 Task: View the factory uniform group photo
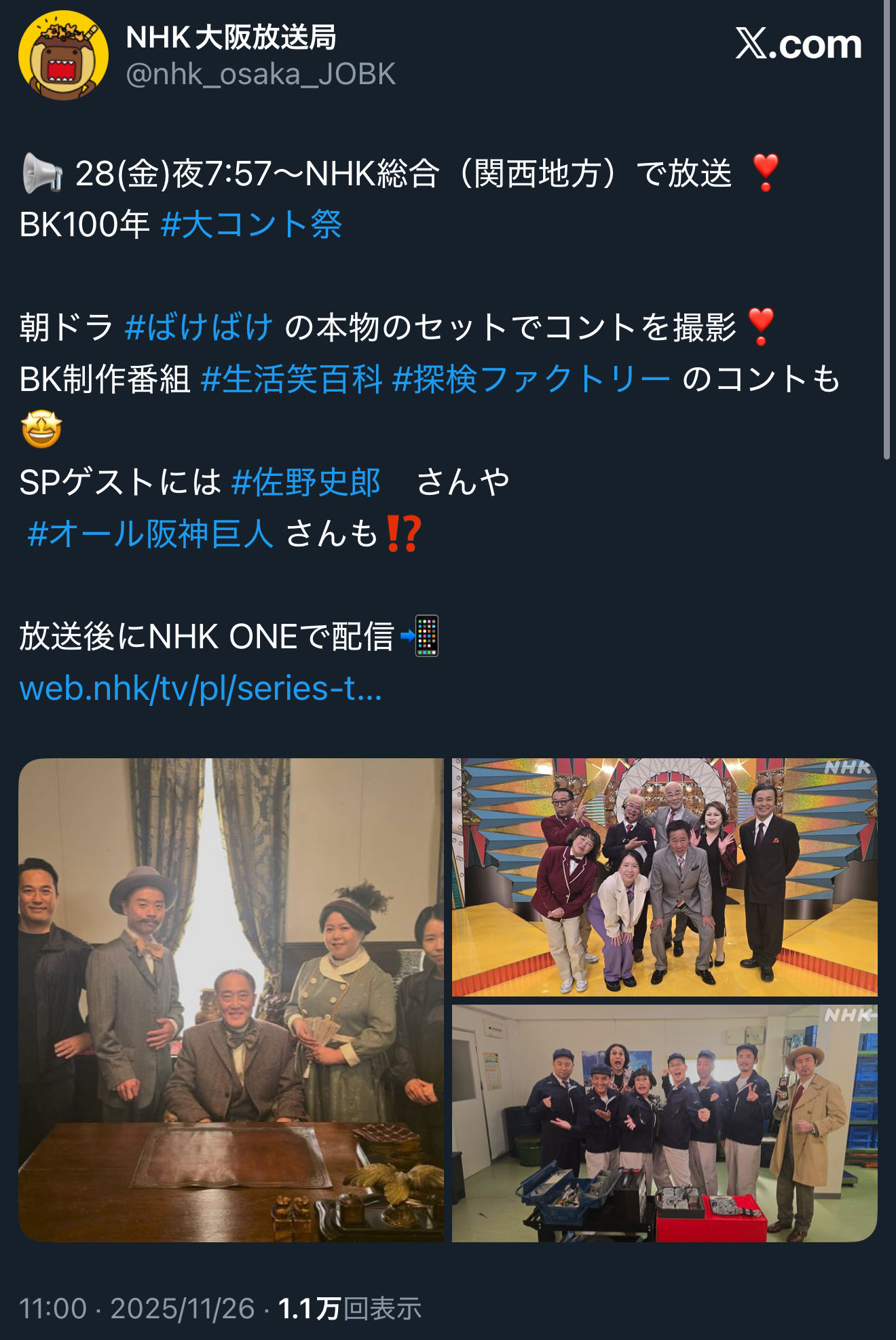665,1123
